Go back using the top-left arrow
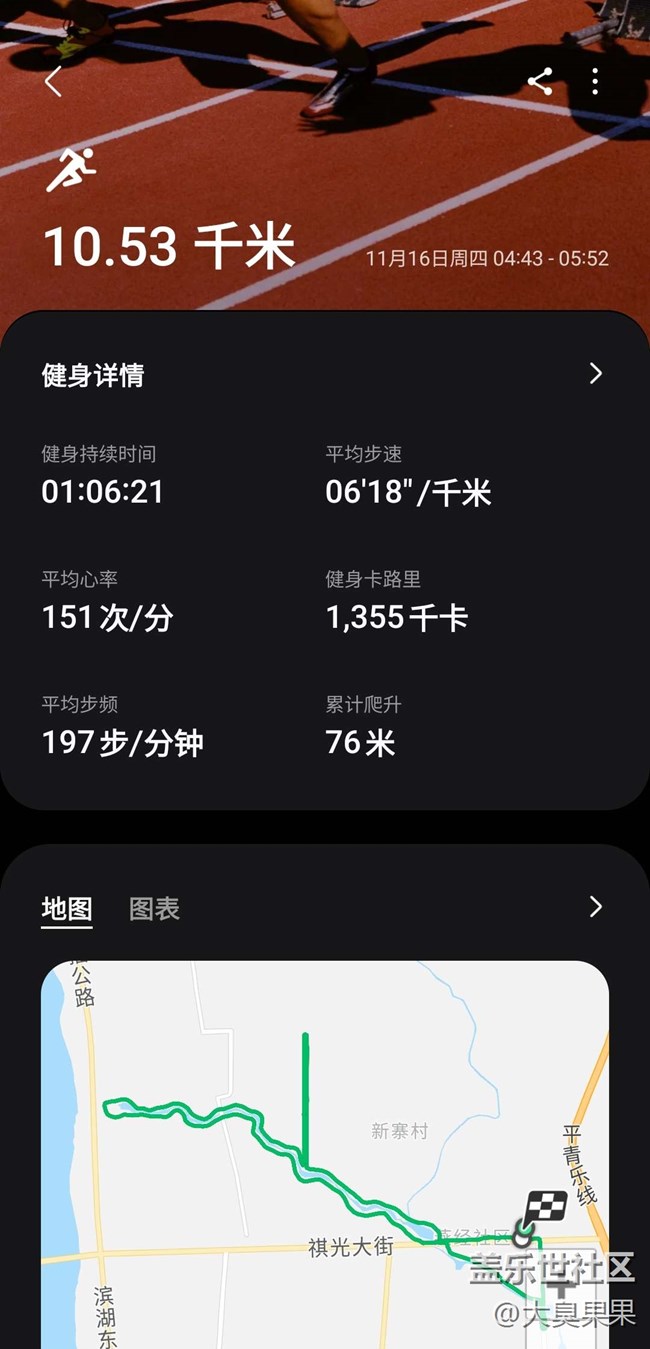The image size is (650, 1349). pos(53,82)
